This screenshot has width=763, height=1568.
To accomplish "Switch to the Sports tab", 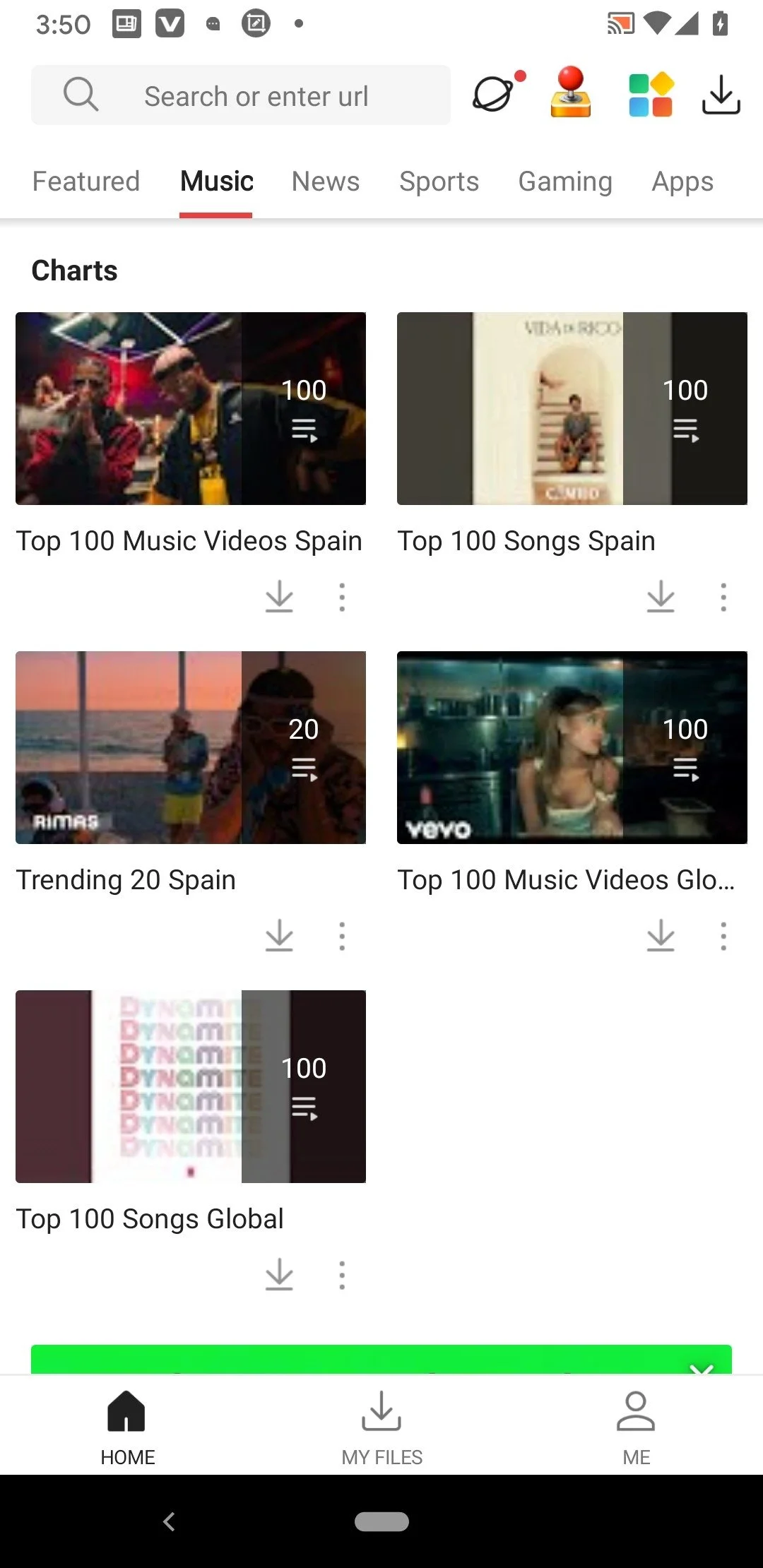I will [439, 182].
